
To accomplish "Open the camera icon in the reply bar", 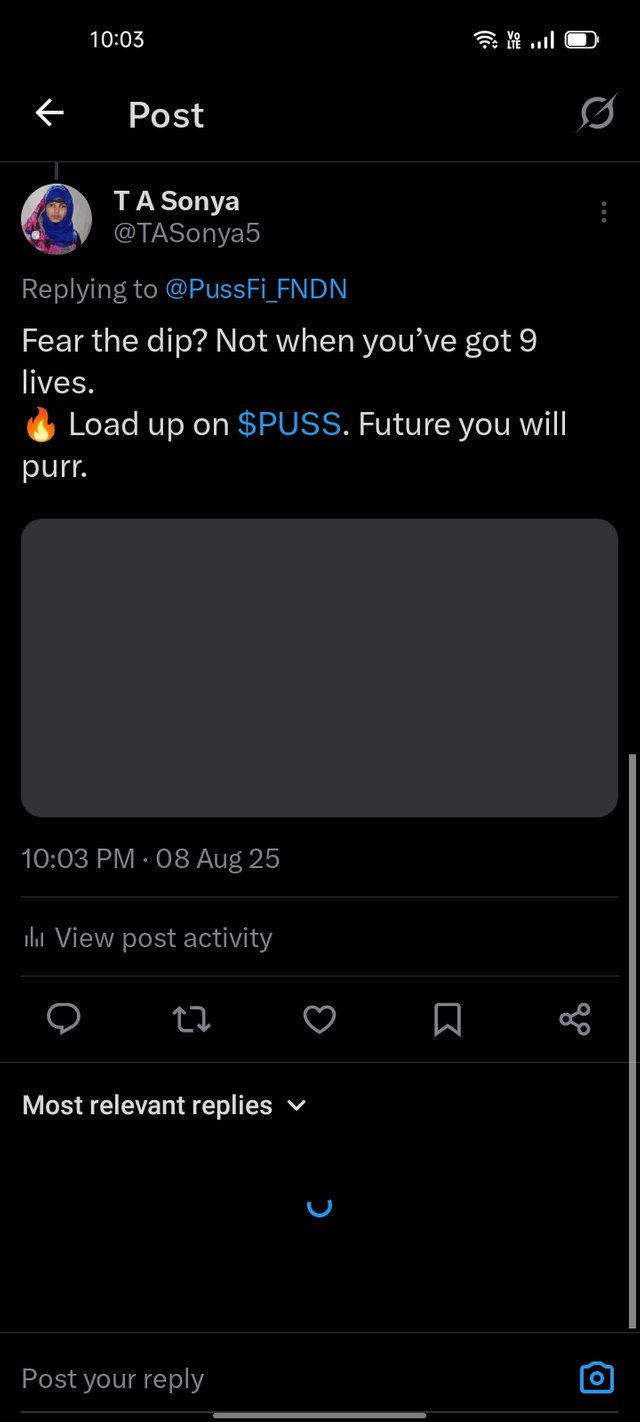I will click(x=597, y=1378).
